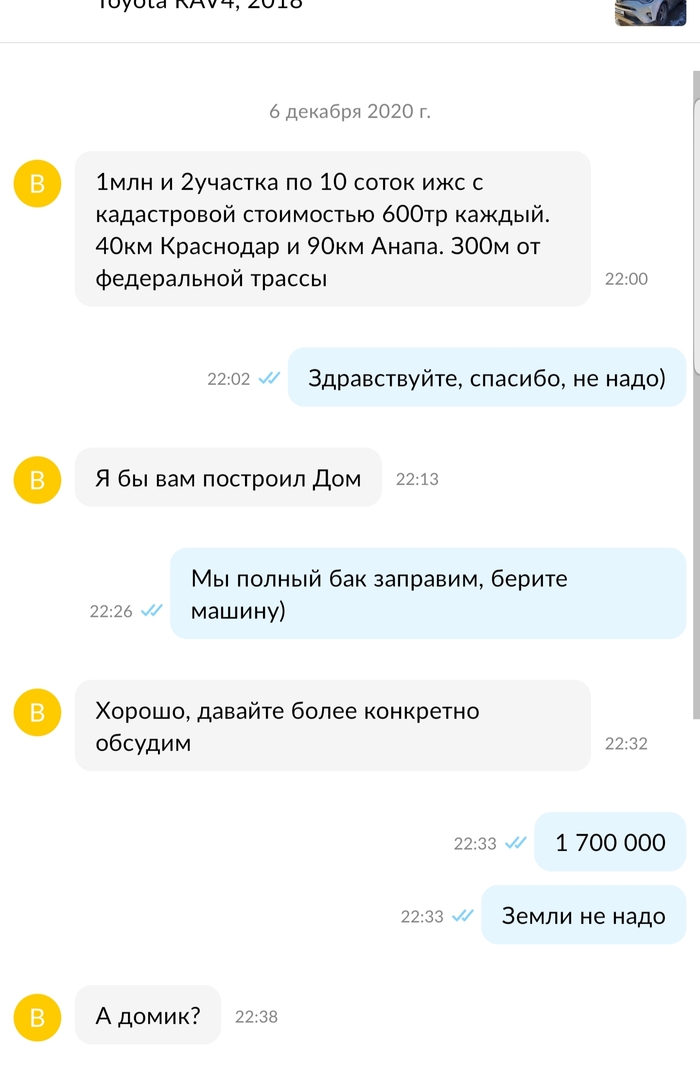Open sender B's avatar beside "А домик?"
This screenshot has width=700, height=1070.
pos(38,1017)
